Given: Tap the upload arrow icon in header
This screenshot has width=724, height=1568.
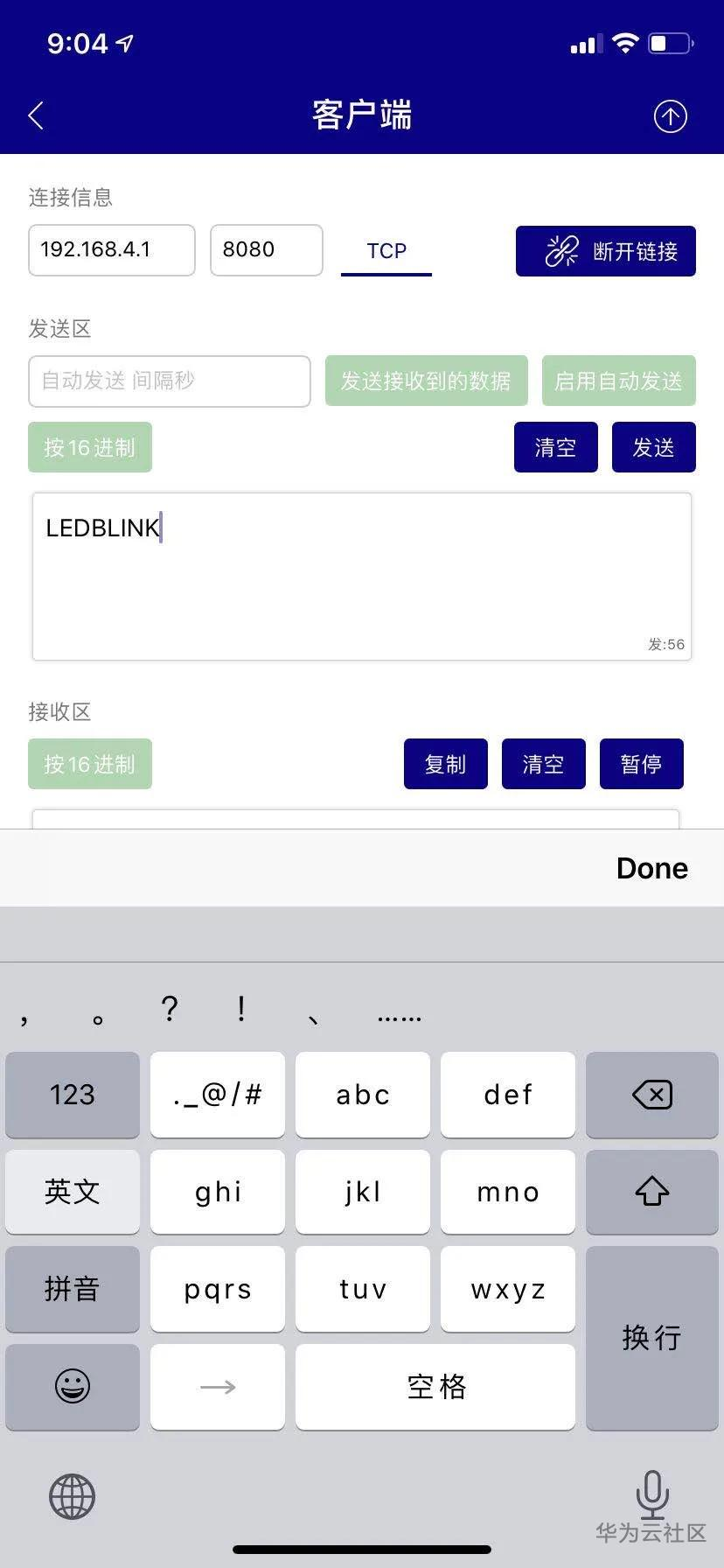Looking at the screenshot, I should (x=670, y=115).
